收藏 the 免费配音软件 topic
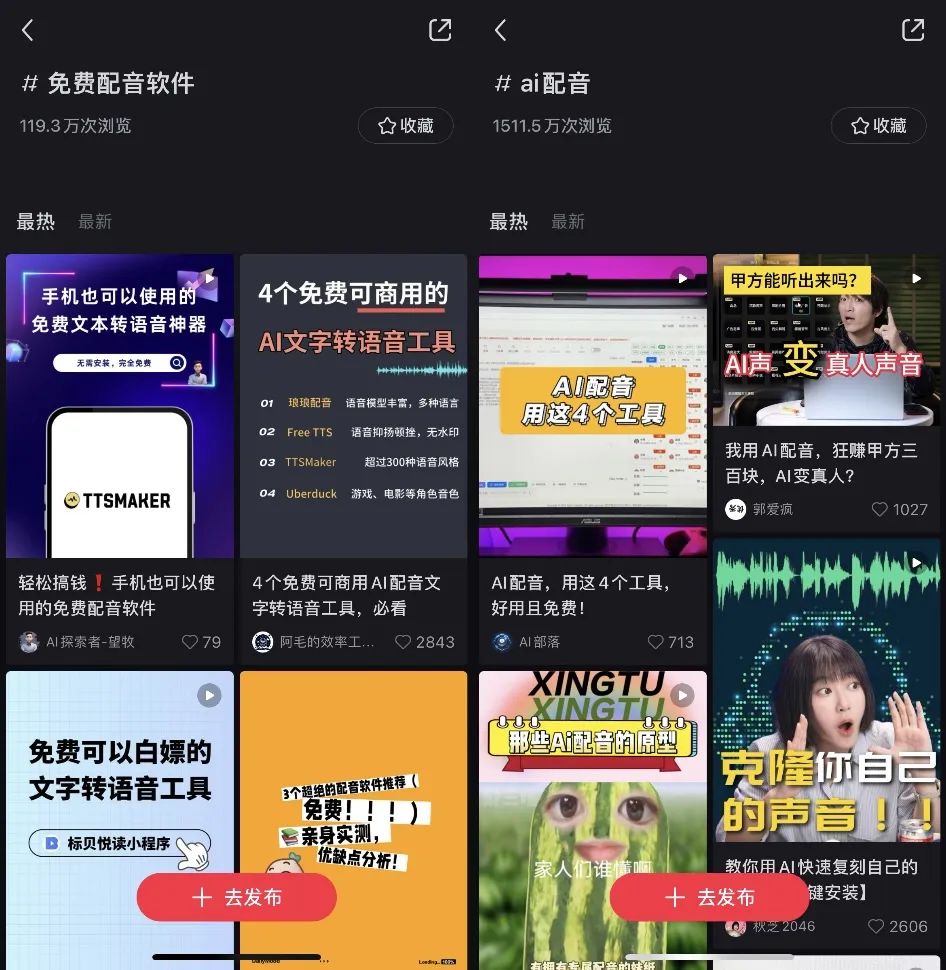The width and height of the screenshot is (946, 970). point(405,126)
